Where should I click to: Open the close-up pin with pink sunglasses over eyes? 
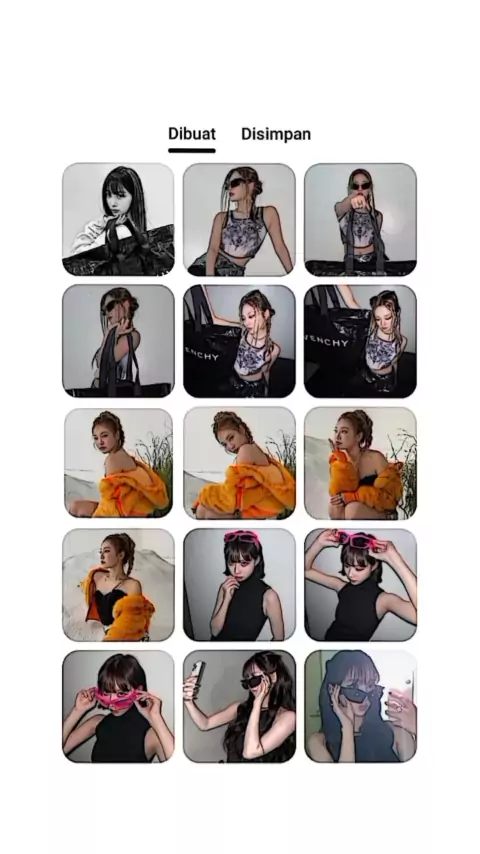118,706
